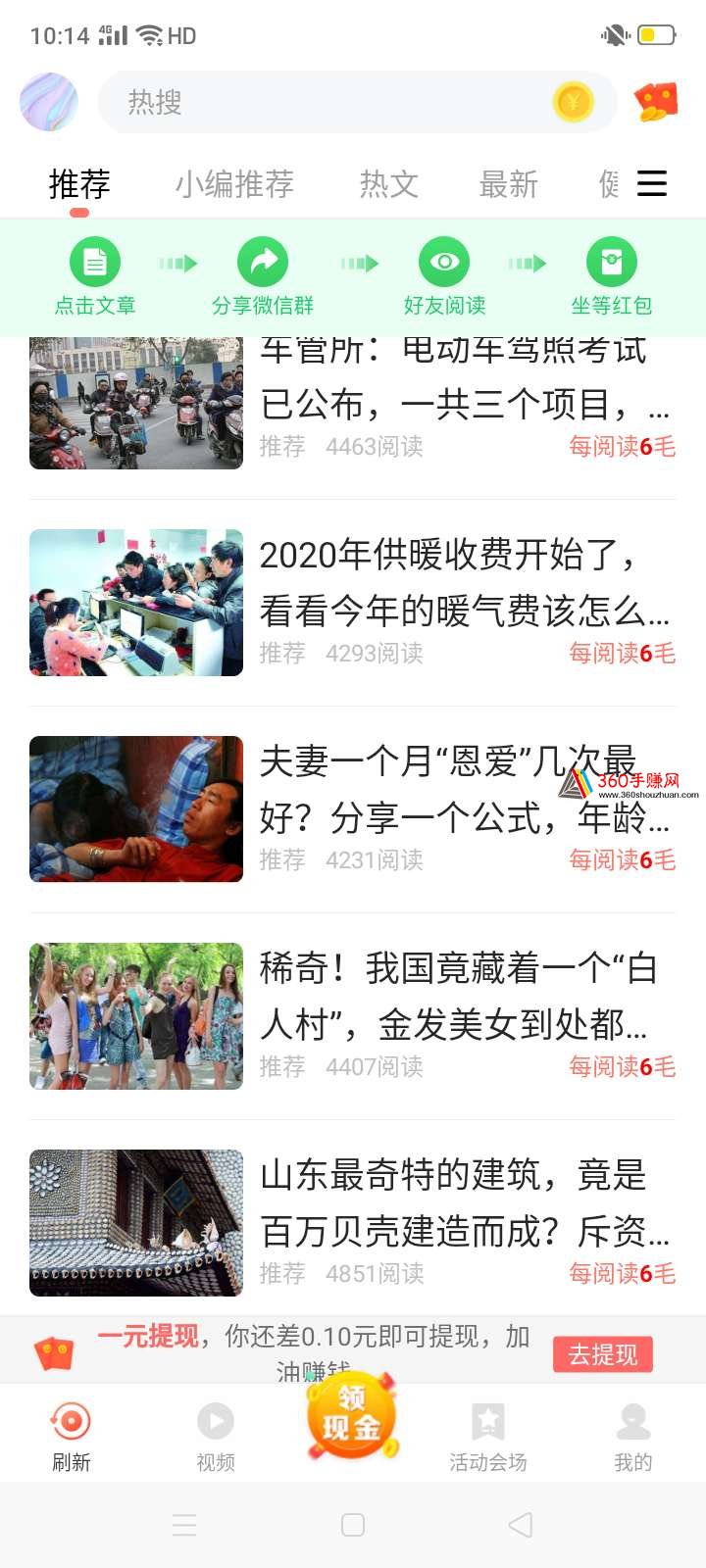Switch to the 热文 tab
The image size is (706, 1568).
[x=389, y=184]
